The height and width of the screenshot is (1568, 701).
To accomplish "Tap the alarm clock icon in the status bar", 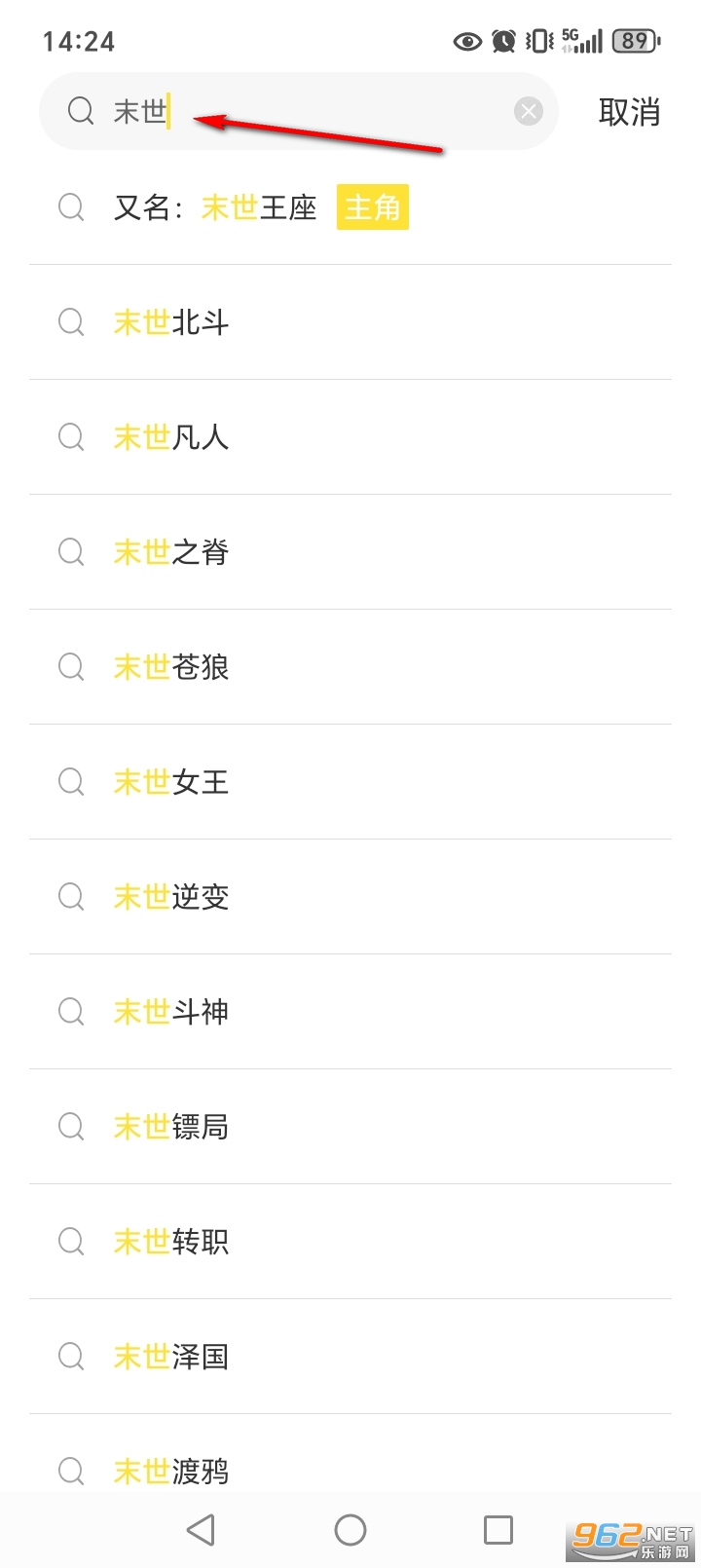I will point(504,41).
